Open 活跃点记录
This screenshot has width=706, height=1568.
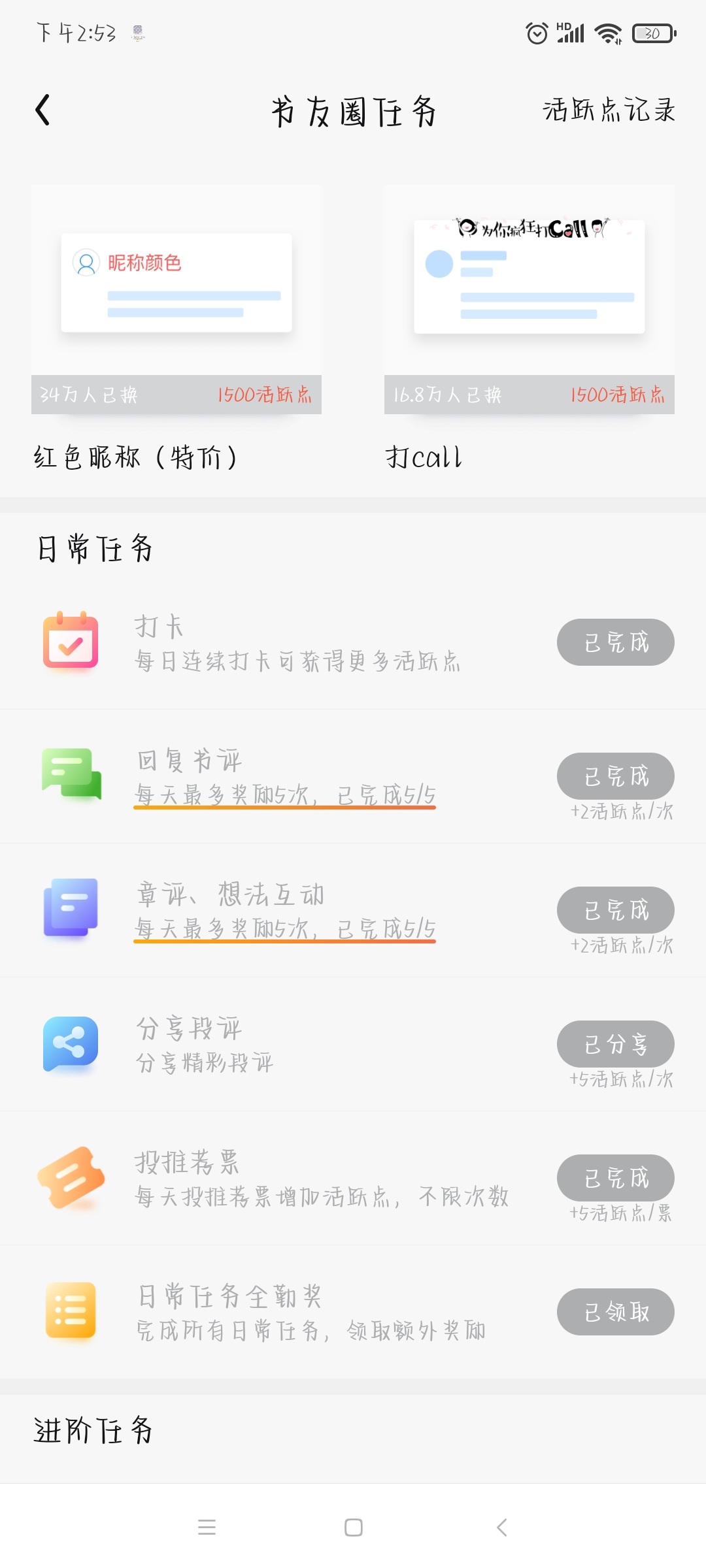609,110
